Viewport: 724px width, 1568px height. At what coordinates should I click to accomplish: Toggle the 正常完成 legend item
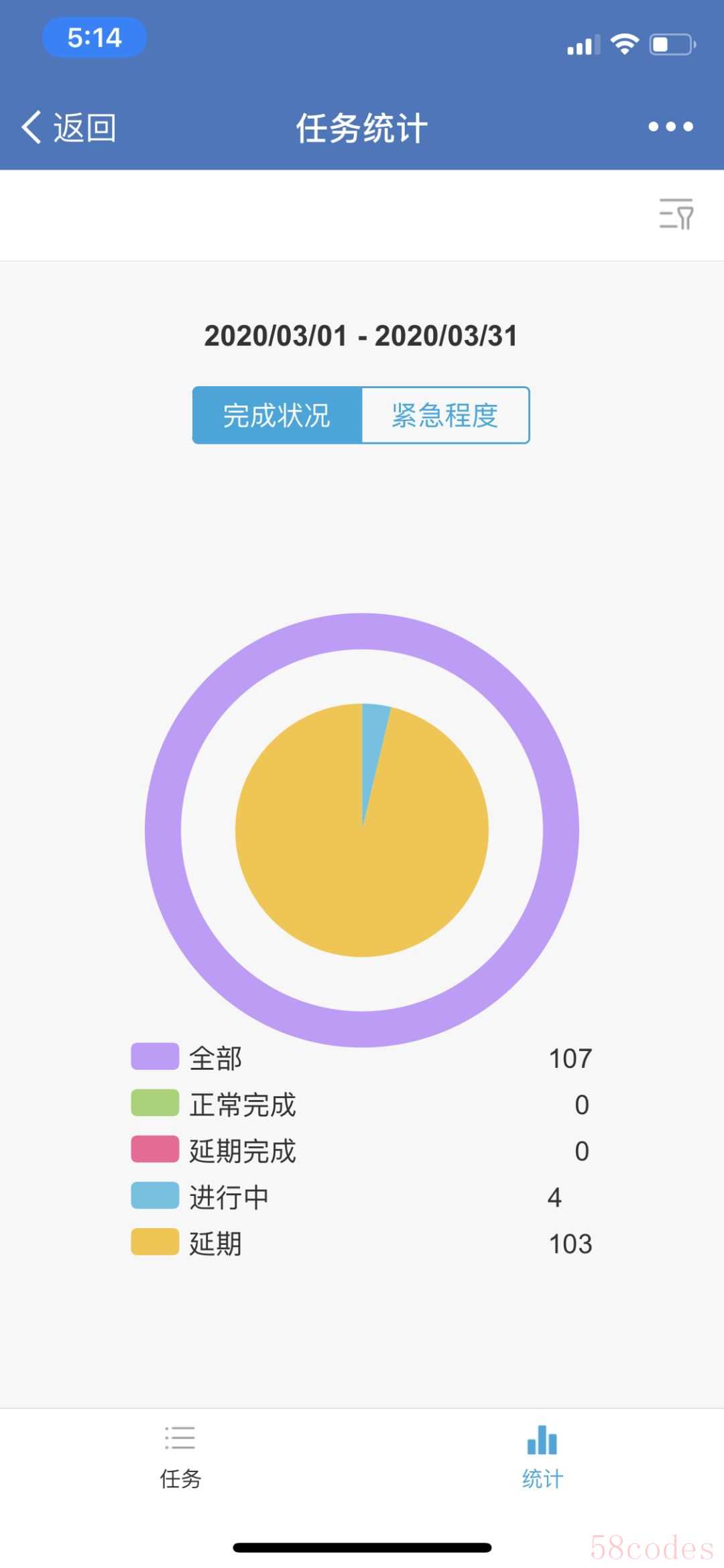[213, 1104]
